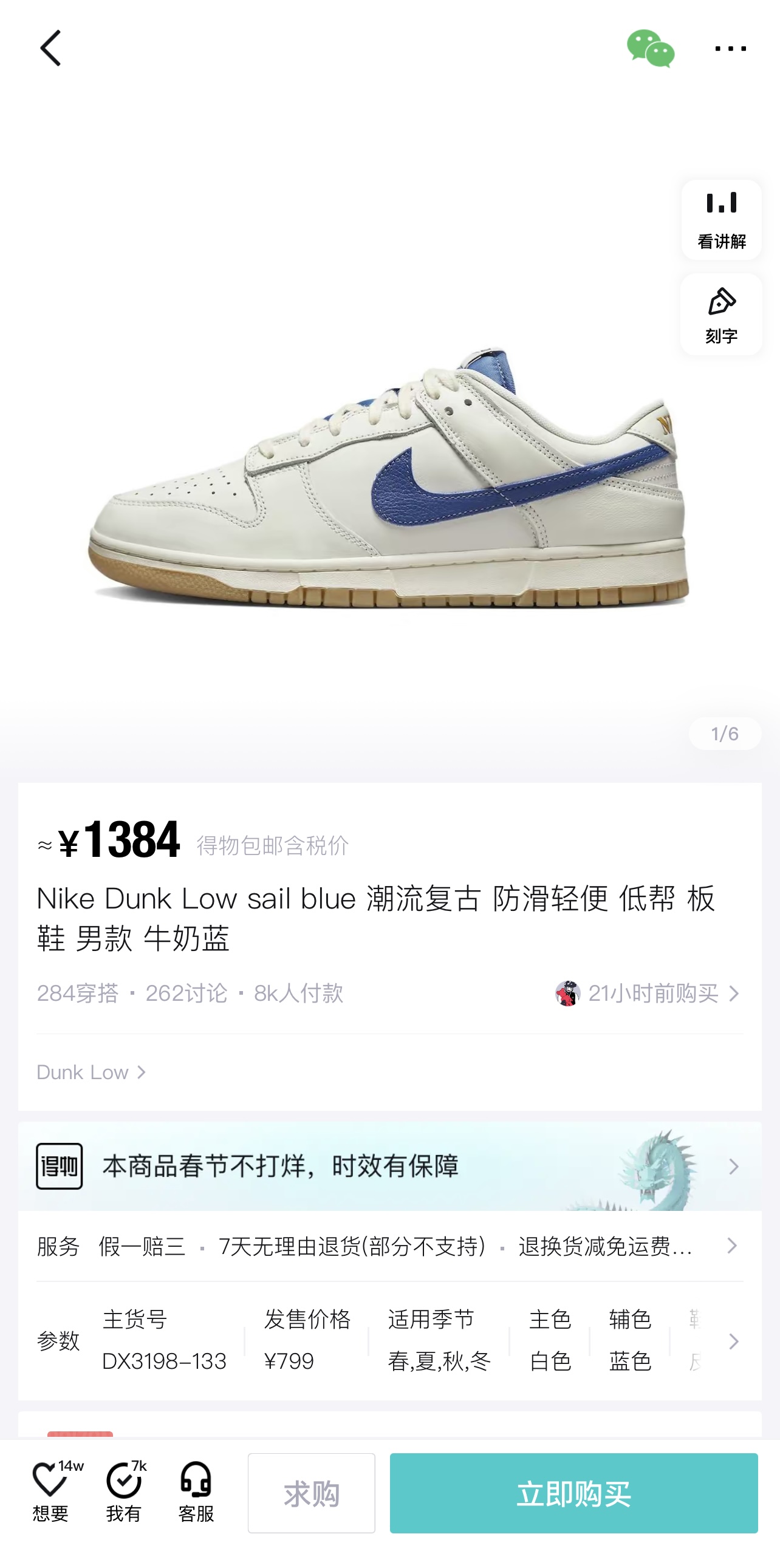Go back using the top-left arrow

pyautogui.click(x=50, y=48)
